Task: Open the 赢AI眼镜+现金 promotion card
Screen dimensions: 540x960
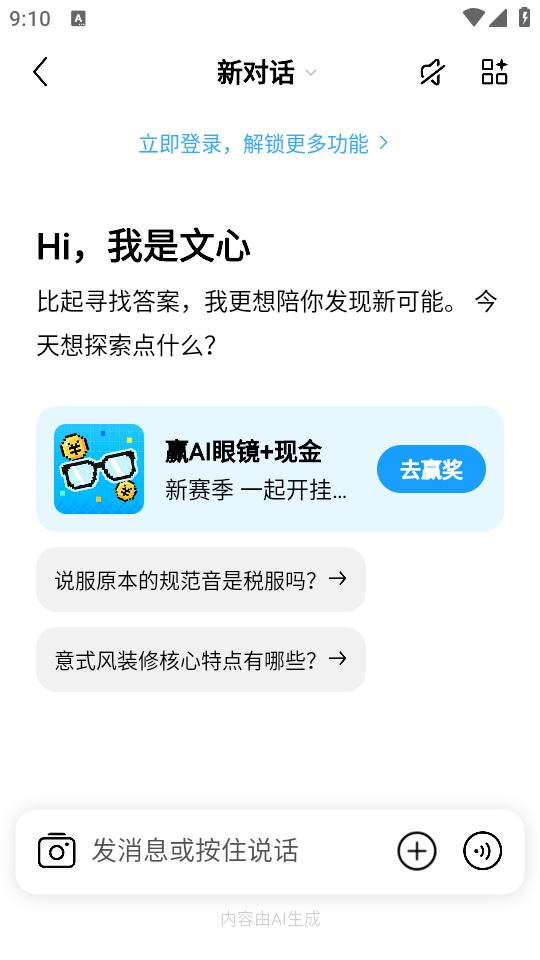Action: tap(270, 469)
